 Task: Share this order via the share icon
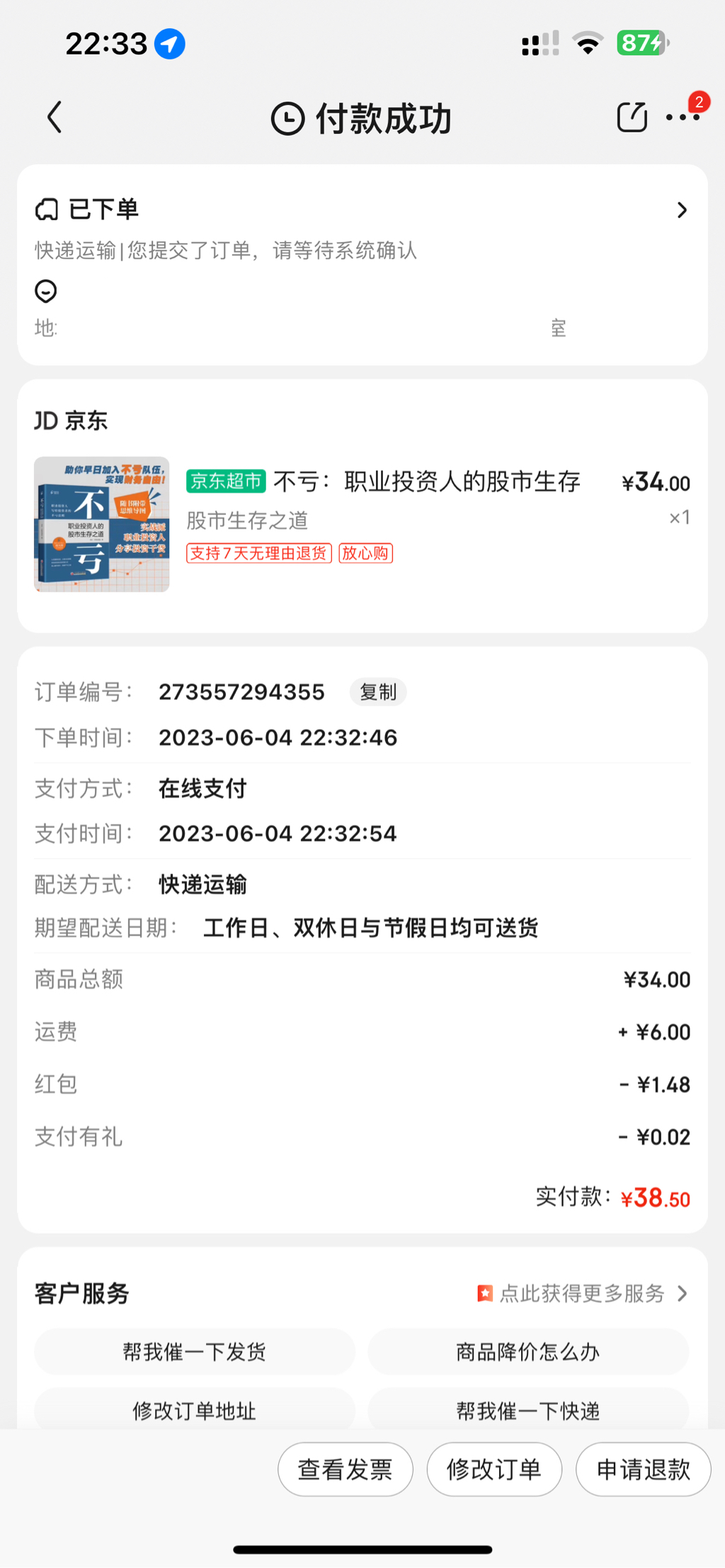(x=632, y=117)
